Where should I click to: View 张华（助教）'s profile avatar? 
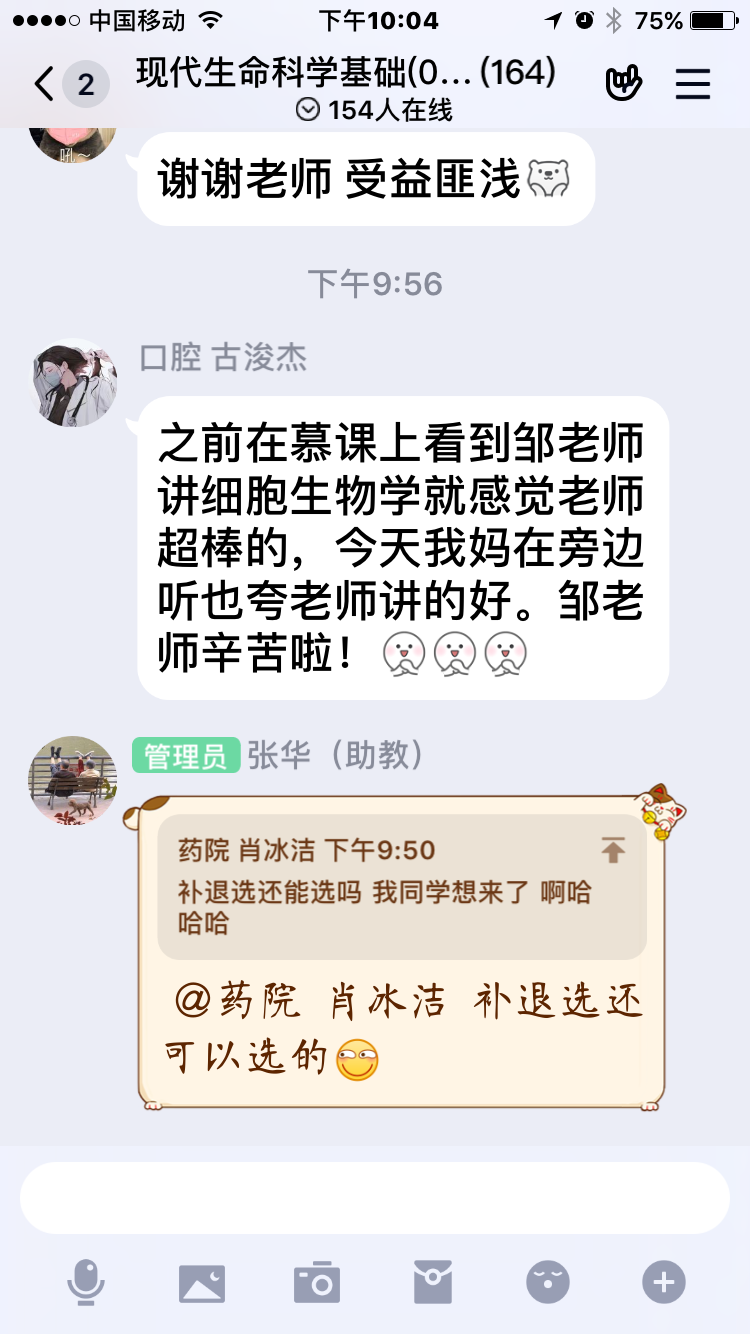[72, 781]
